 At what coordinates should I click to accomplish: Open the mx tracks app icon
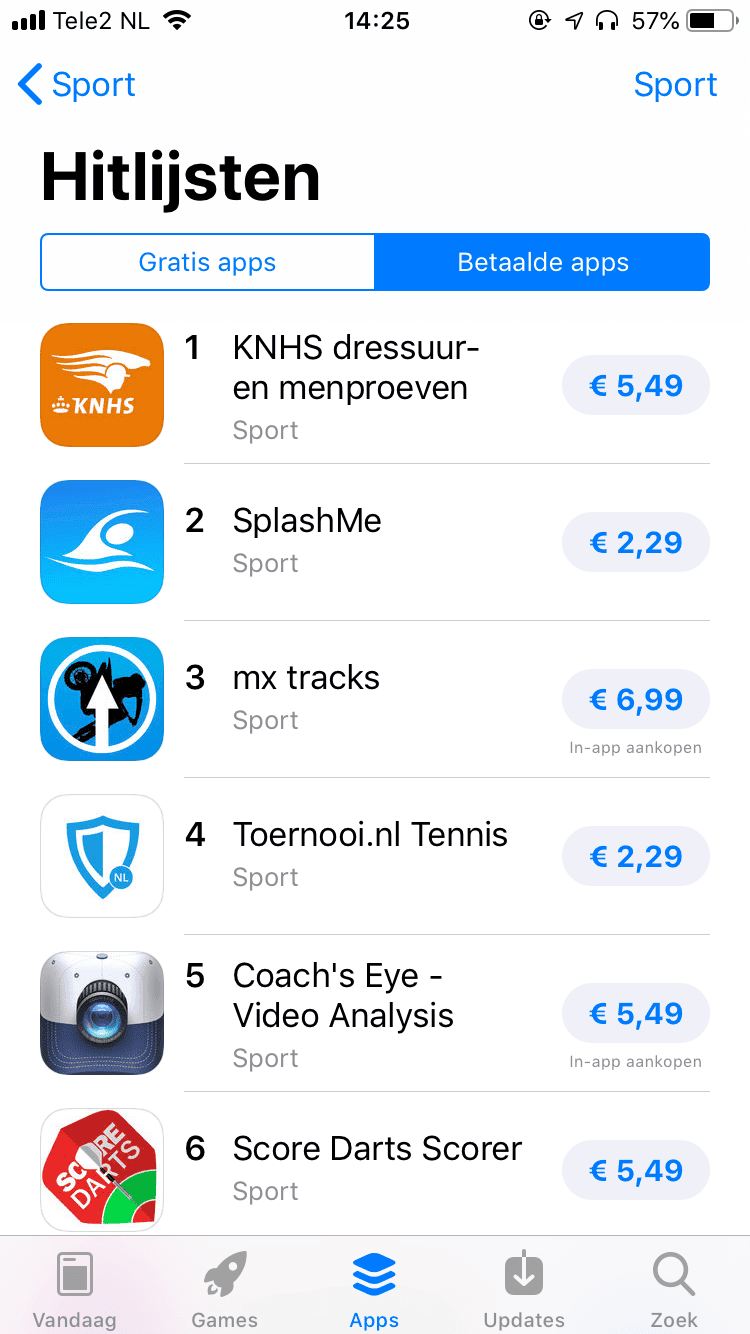coord(101,698)
